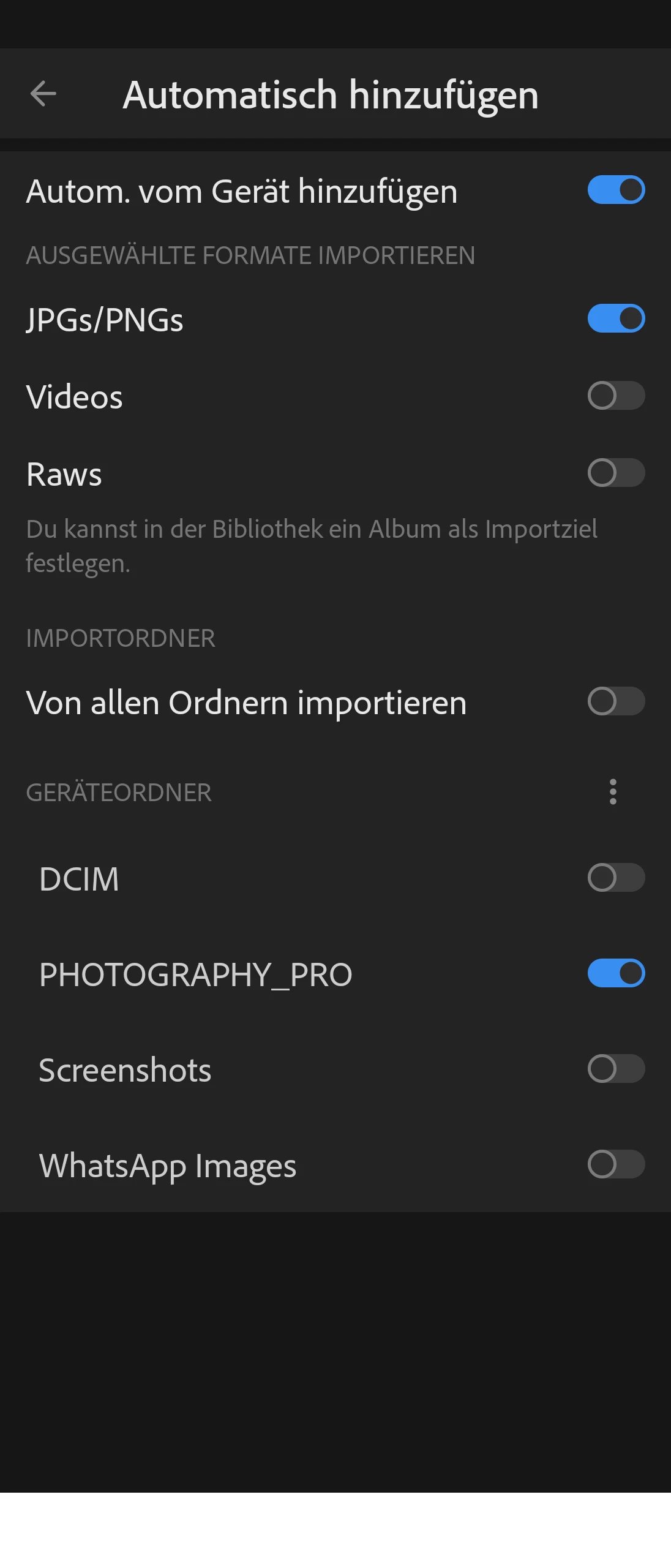671x1568 pixels.
Task: Enable Raws import
Action: (616, 473)
